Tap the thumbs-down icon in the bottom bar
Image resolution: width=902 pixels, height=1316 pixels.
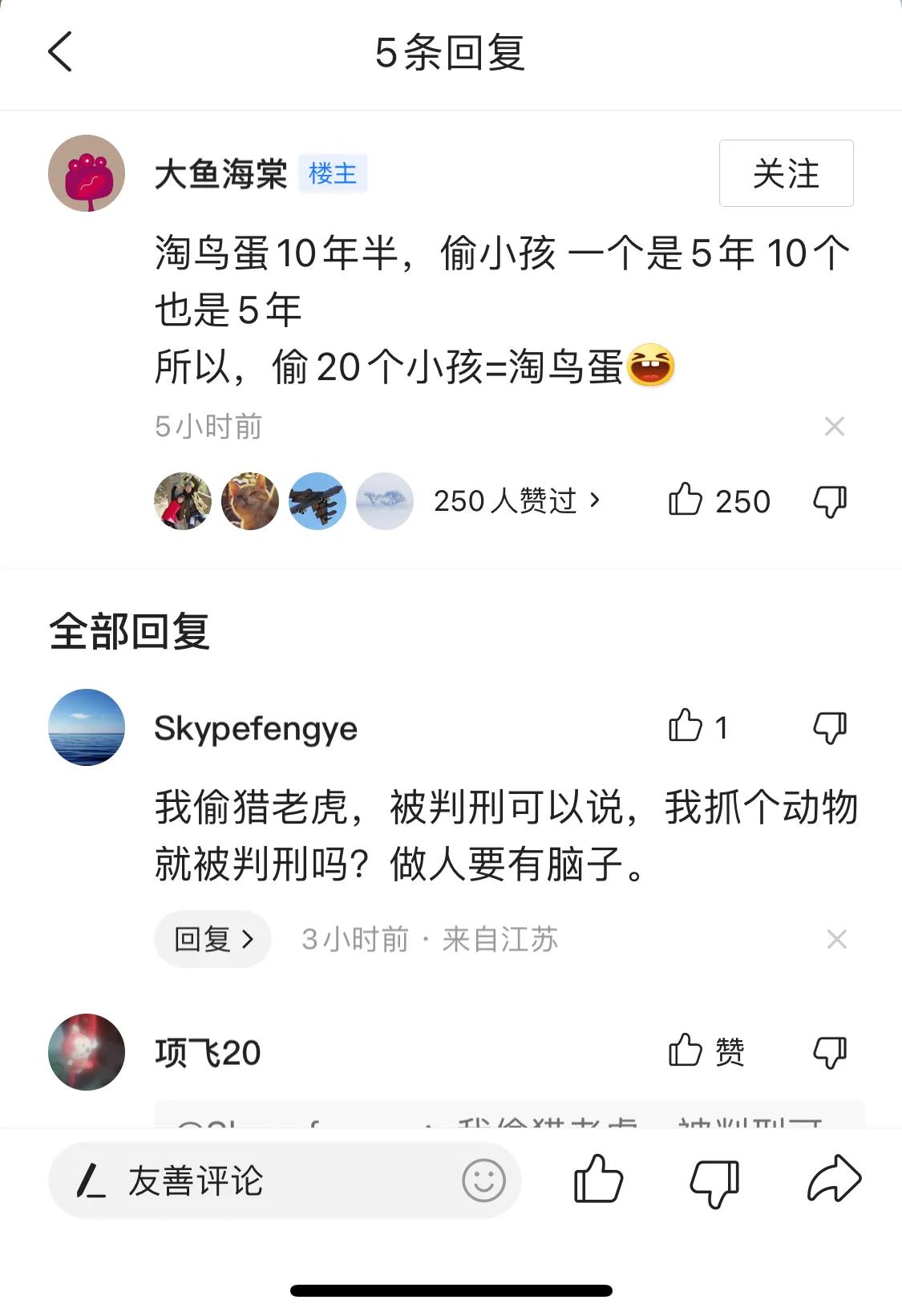714,1180
